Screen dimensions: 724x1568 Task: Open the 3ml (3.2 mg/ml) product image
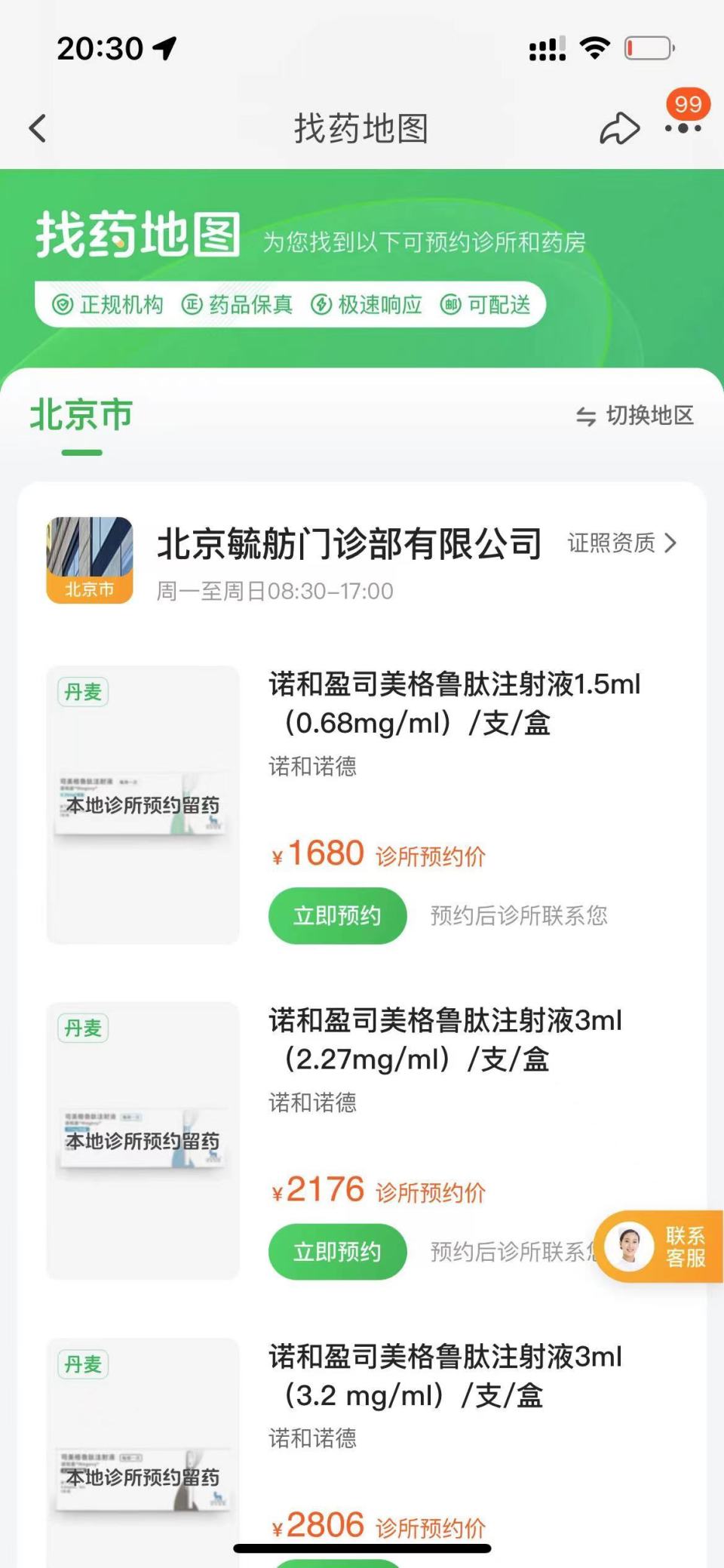(143, 1456)
